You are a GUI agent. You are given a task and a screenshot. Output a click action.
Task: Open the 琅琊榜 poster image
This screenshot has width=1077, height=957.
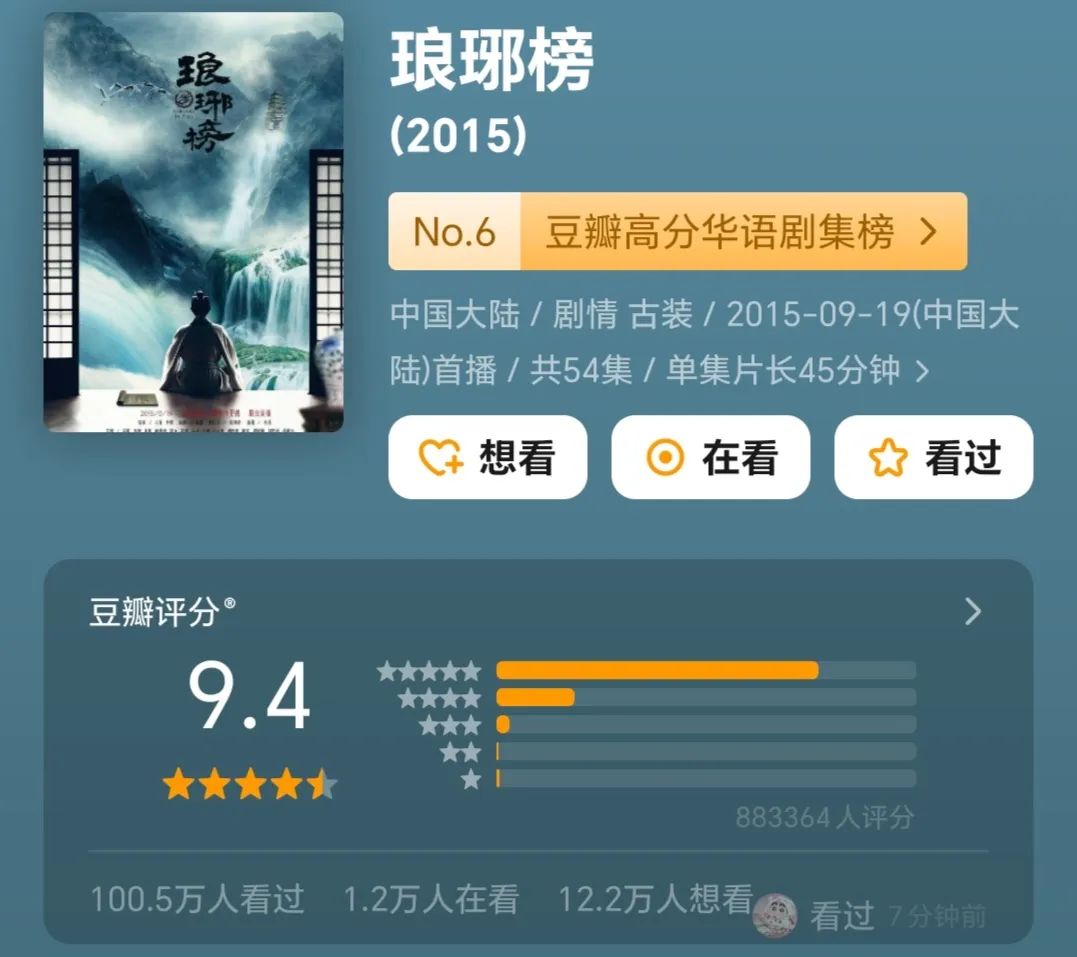coord(193,222)
